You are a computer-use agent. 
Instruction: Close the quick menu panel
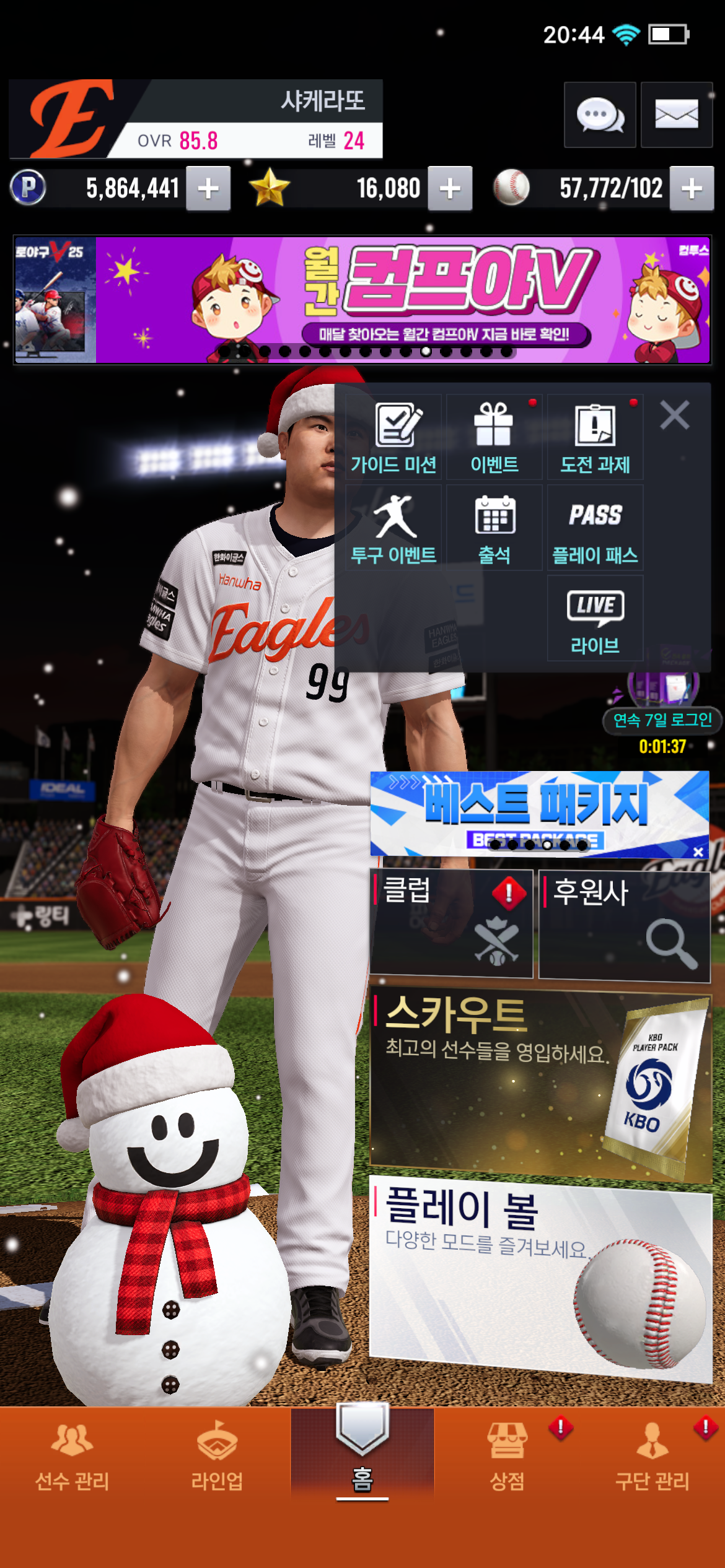tap(674, 415)
